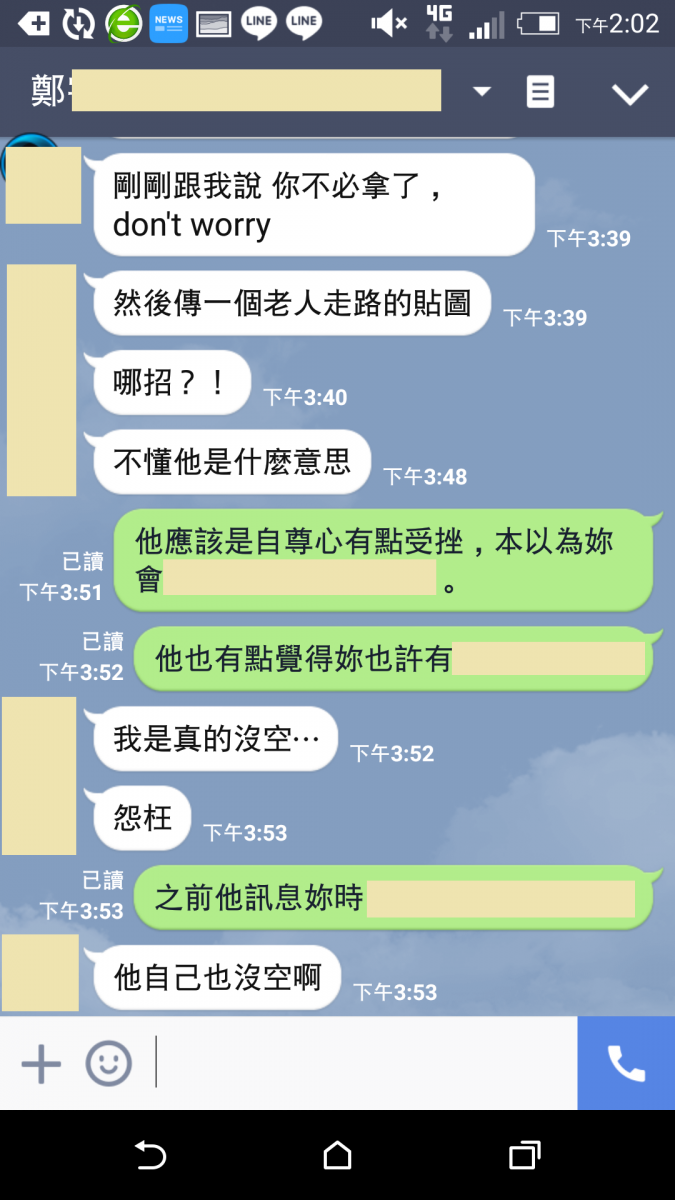Go to the home screen
The width and height of the screenshot is (675, 1200).
tap(338, 1156)
